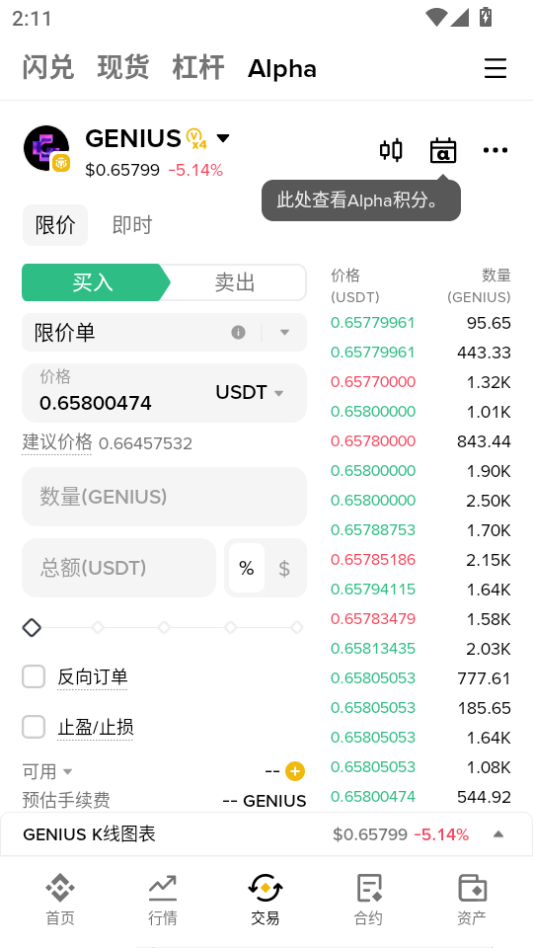Screen dimensions: 533x948
Task: Tap the 总额(USDT) input field
Action: coord(119,568)
